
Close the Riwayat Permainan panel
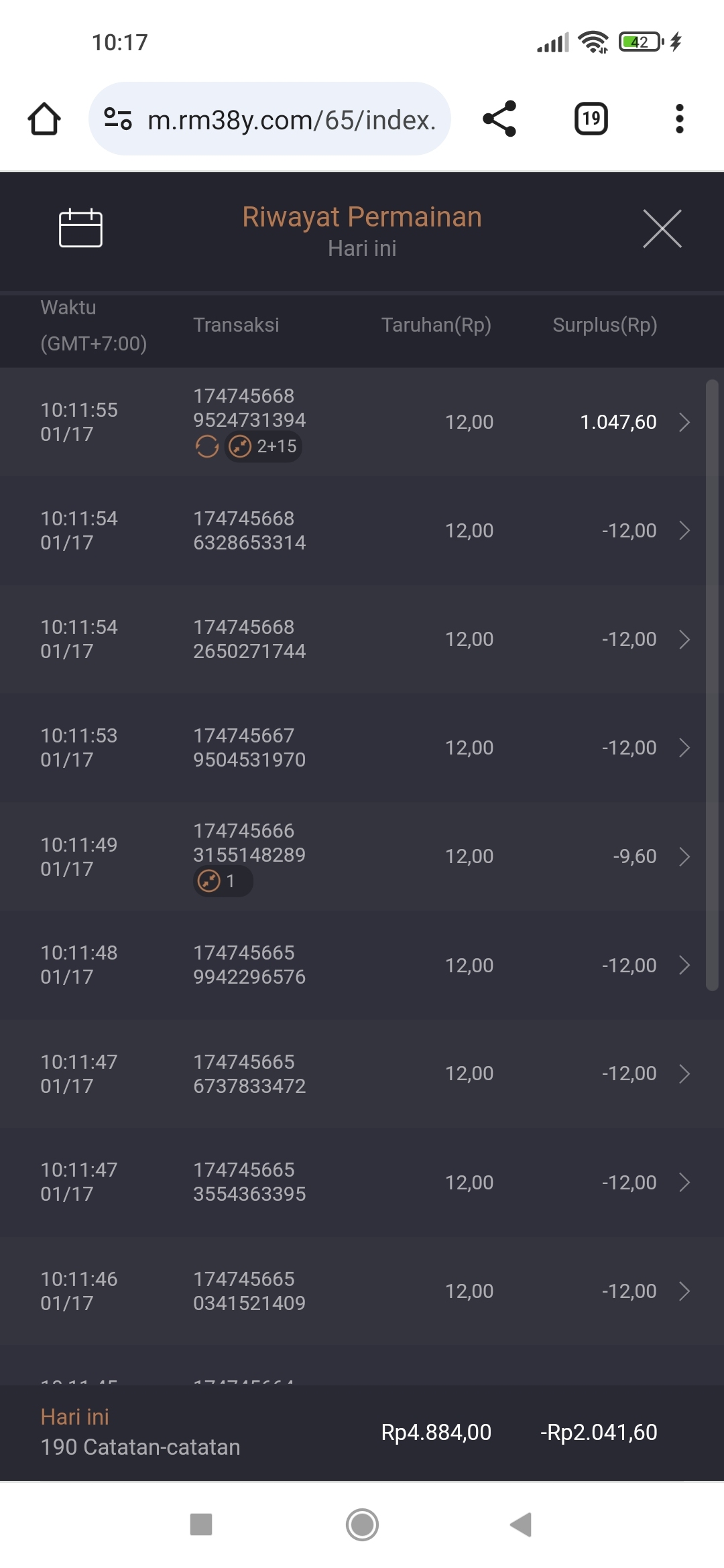(662, 228)
